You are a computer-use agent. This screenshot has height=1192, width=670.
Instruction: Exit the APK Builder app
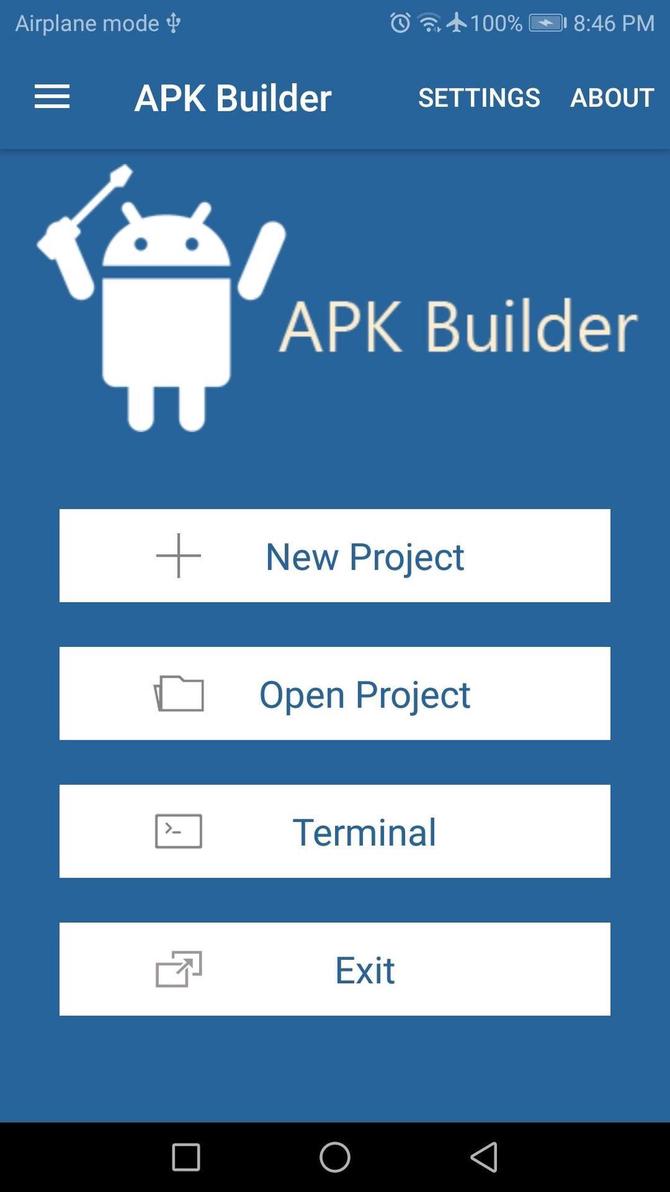pyautogui.click(x=334, y=970)
